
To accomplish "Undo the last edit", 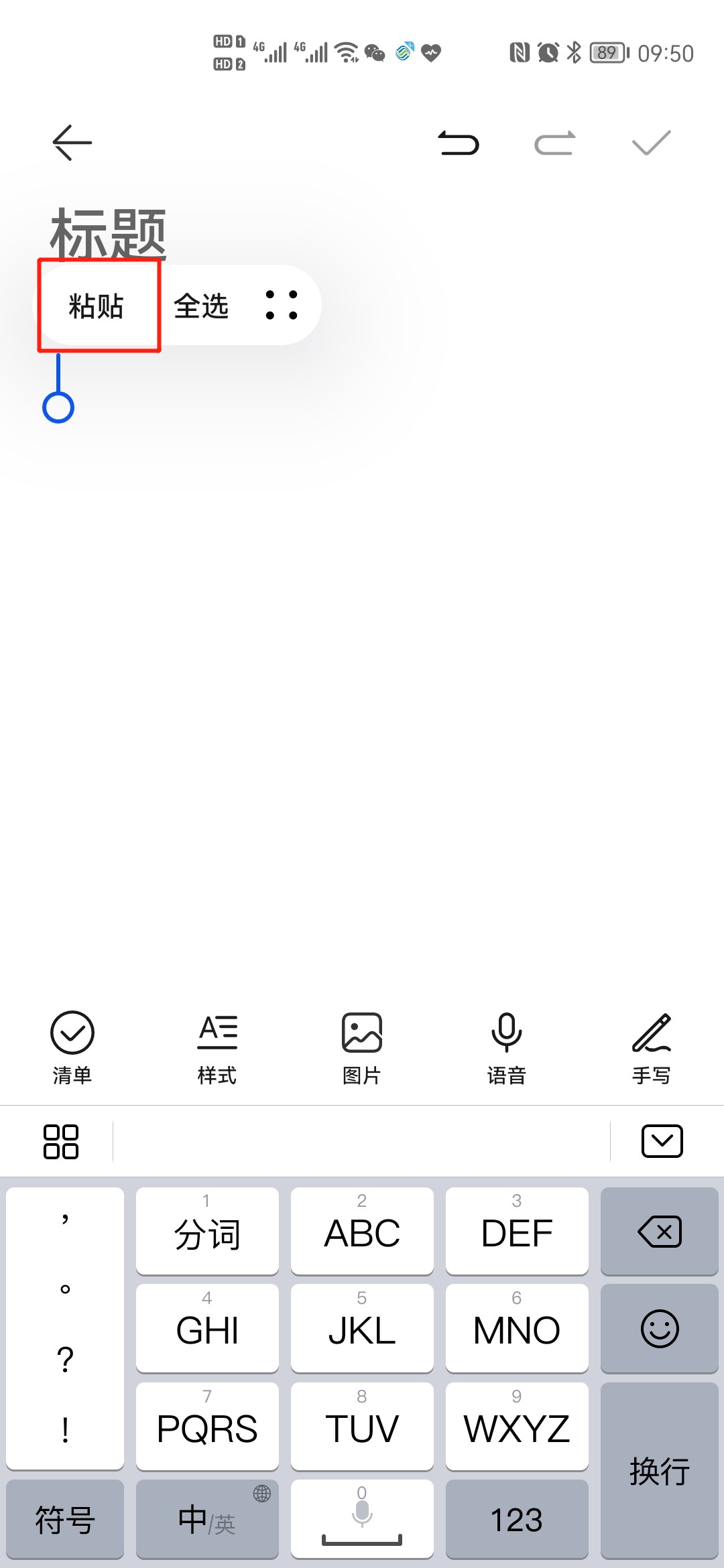I will click(x=459, y=143).
